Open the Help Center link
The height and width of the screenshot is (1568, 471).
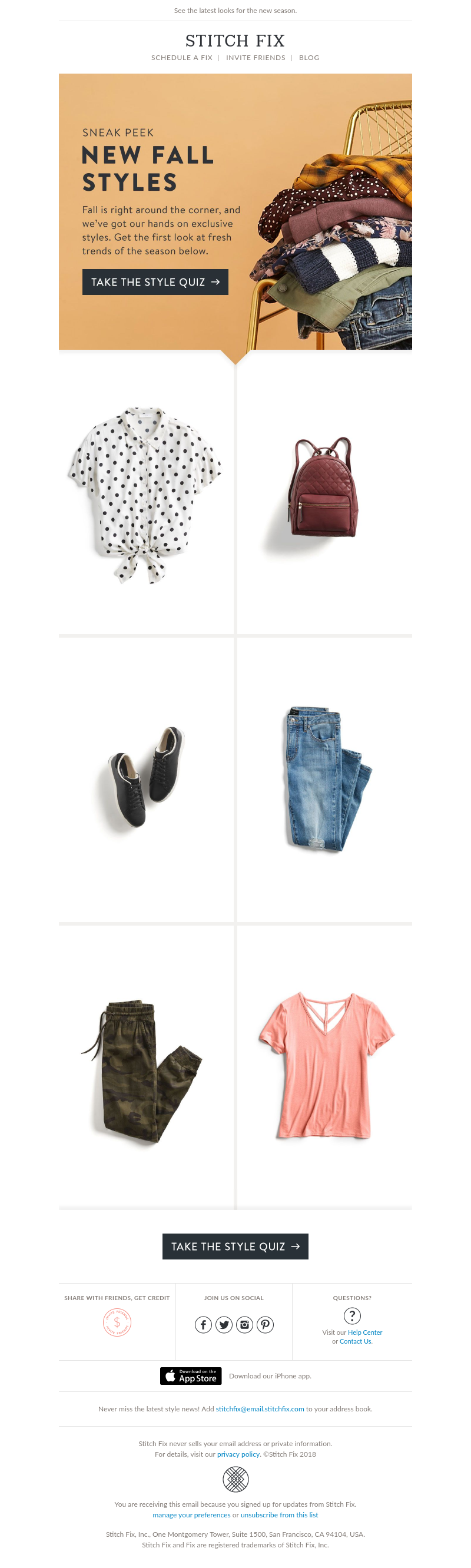[364, 1332]
